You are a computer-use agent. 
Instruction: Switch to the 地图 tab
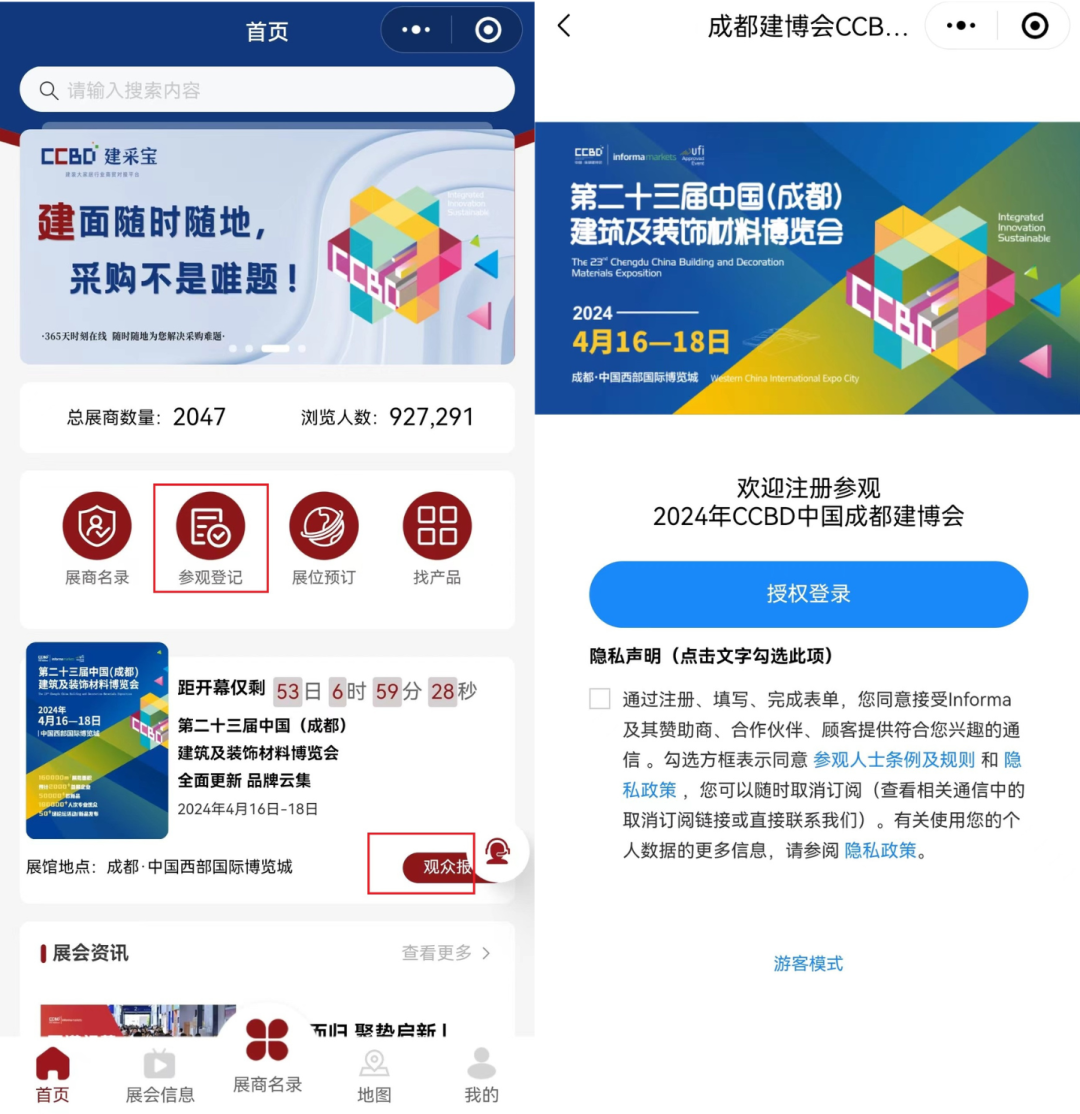(x=374, y=1076)
